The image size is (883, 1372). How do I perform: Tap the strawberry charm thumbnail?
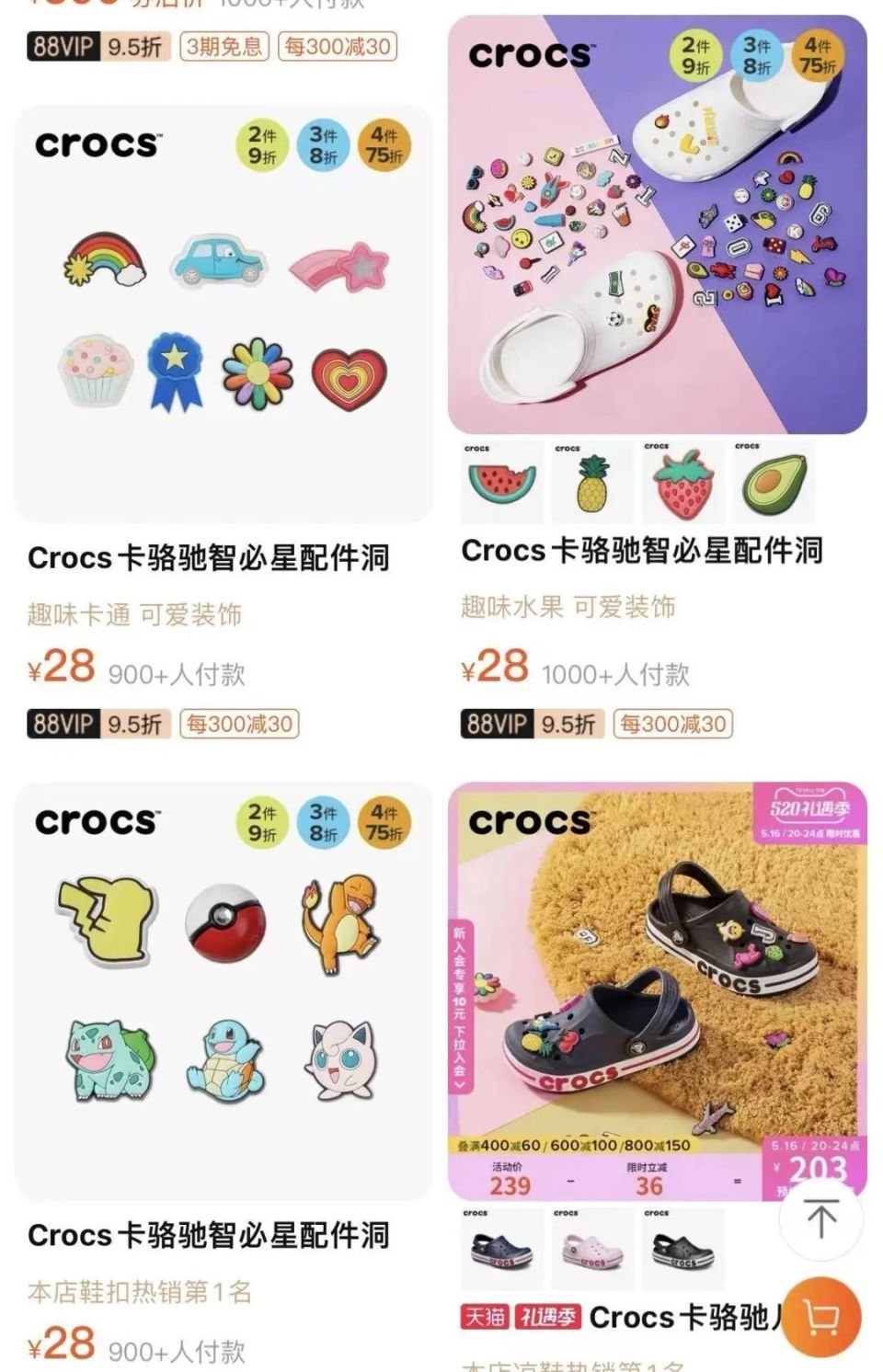(x=681, y=481)
